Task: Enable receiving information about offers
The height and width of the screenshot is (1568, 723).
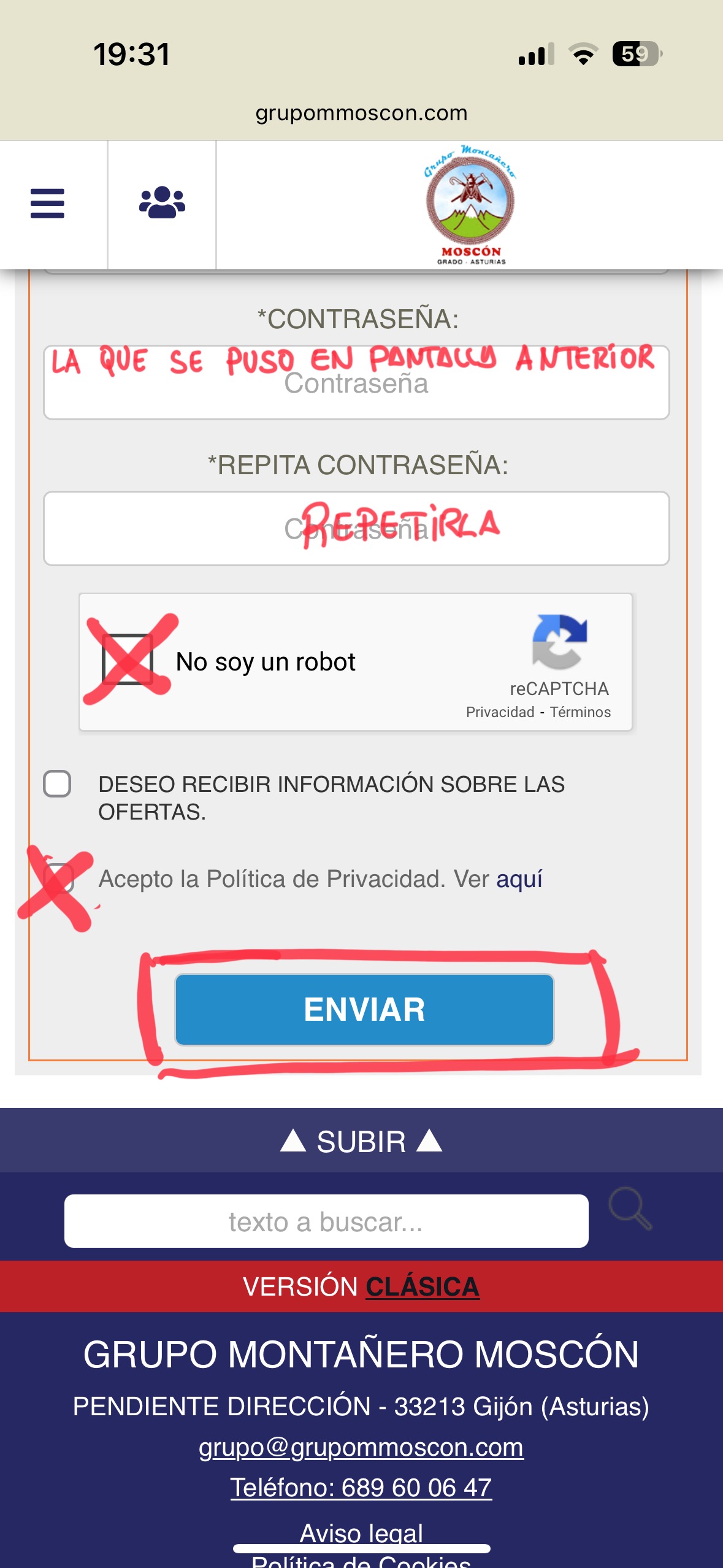Action: click(57, 784)
